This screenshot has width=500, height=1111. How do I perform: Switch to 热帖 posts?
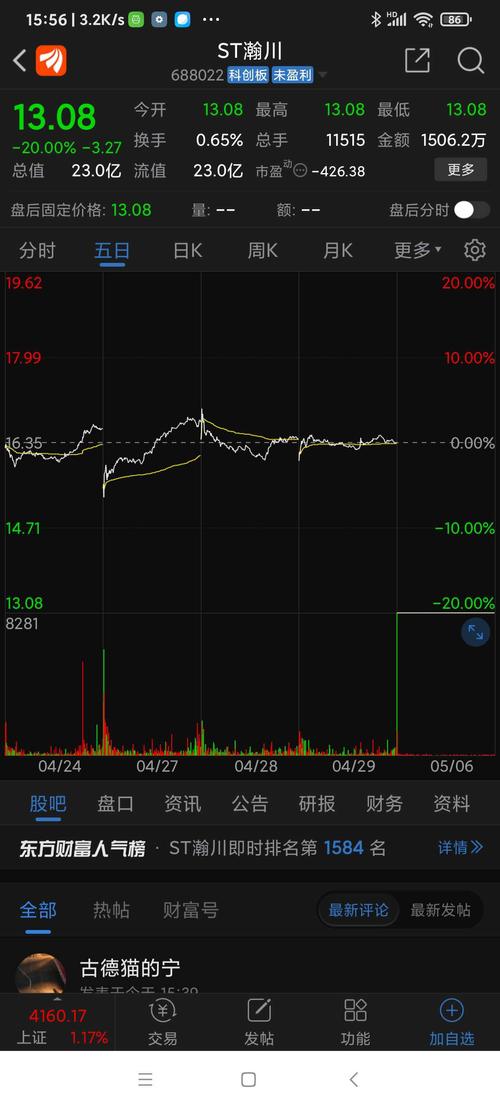click(x=111, y=910)
